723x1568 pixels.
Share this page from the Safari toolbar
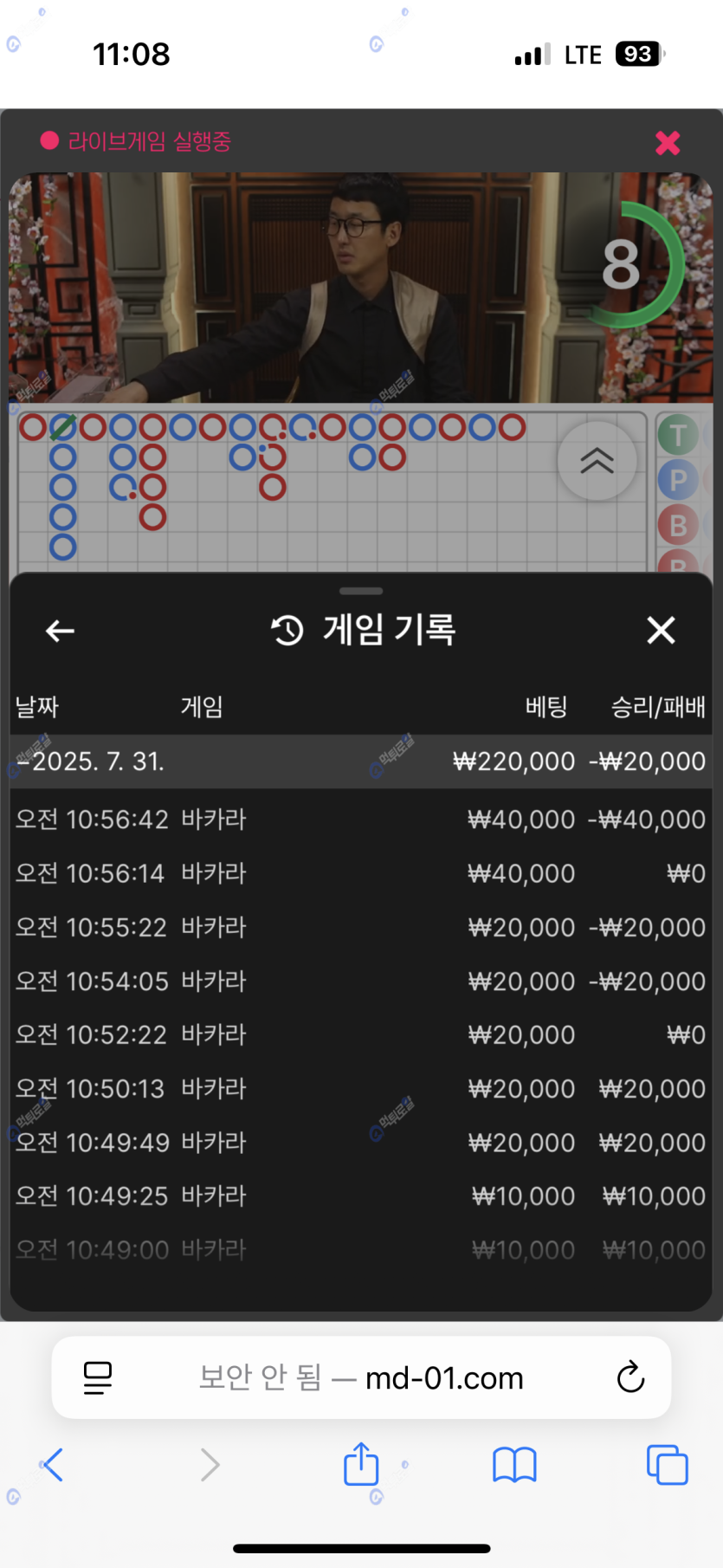361,1465
